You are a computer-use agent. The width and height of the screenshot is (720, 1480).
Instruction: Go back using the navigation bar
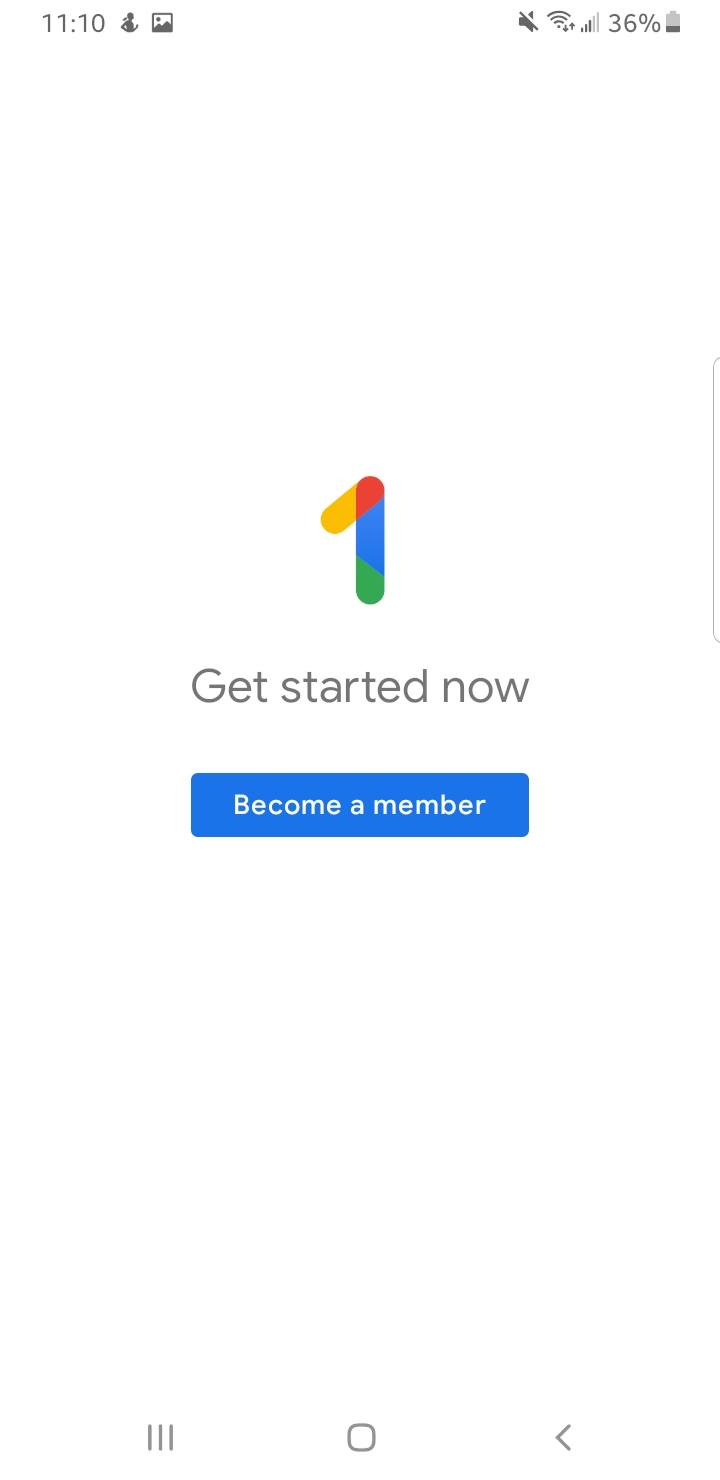coord(563,1438)
